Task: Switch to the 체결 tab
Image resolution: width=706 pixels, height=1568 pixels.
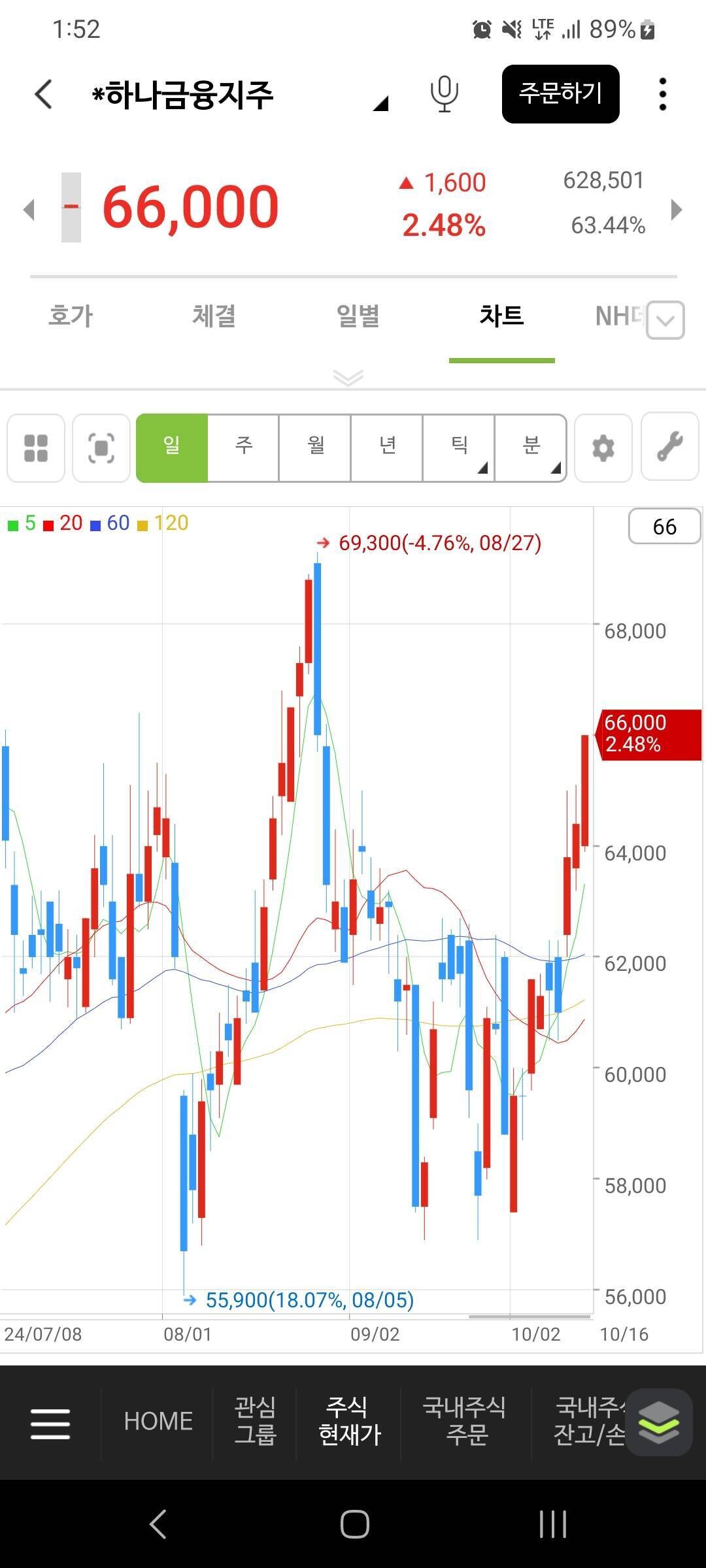Action: 214,316
